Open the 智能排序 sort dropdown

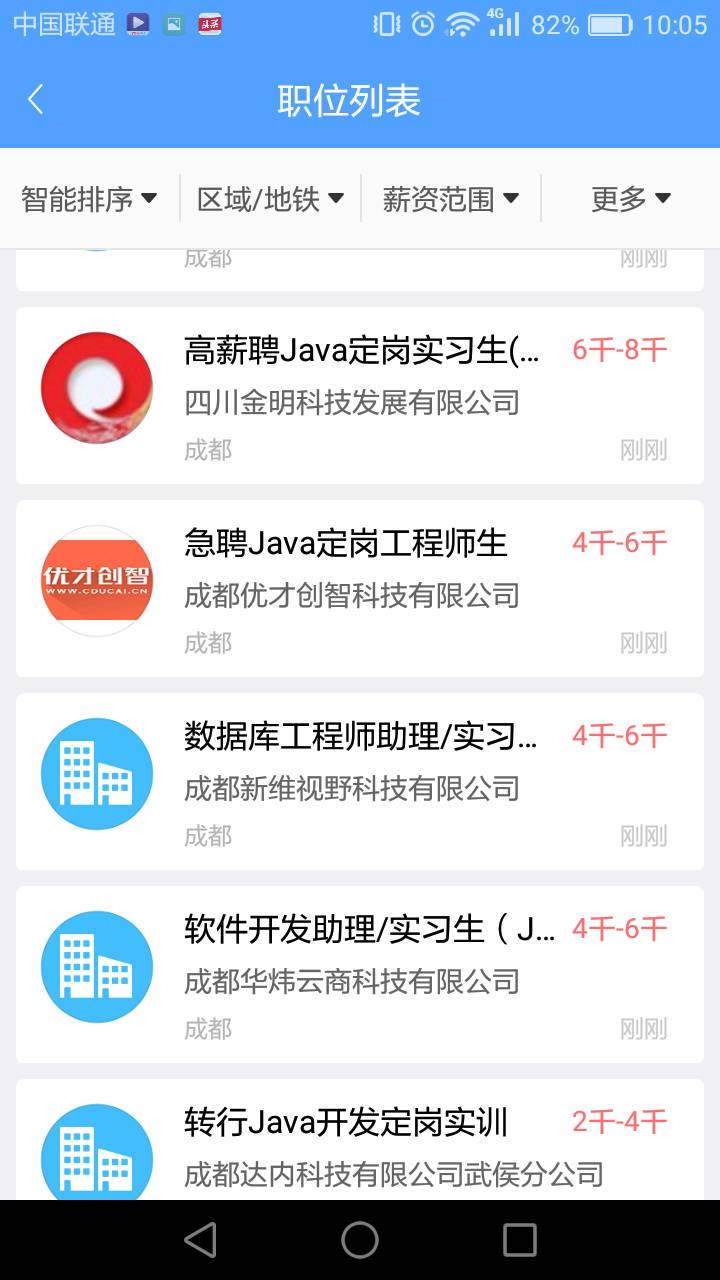coord(90,199)
